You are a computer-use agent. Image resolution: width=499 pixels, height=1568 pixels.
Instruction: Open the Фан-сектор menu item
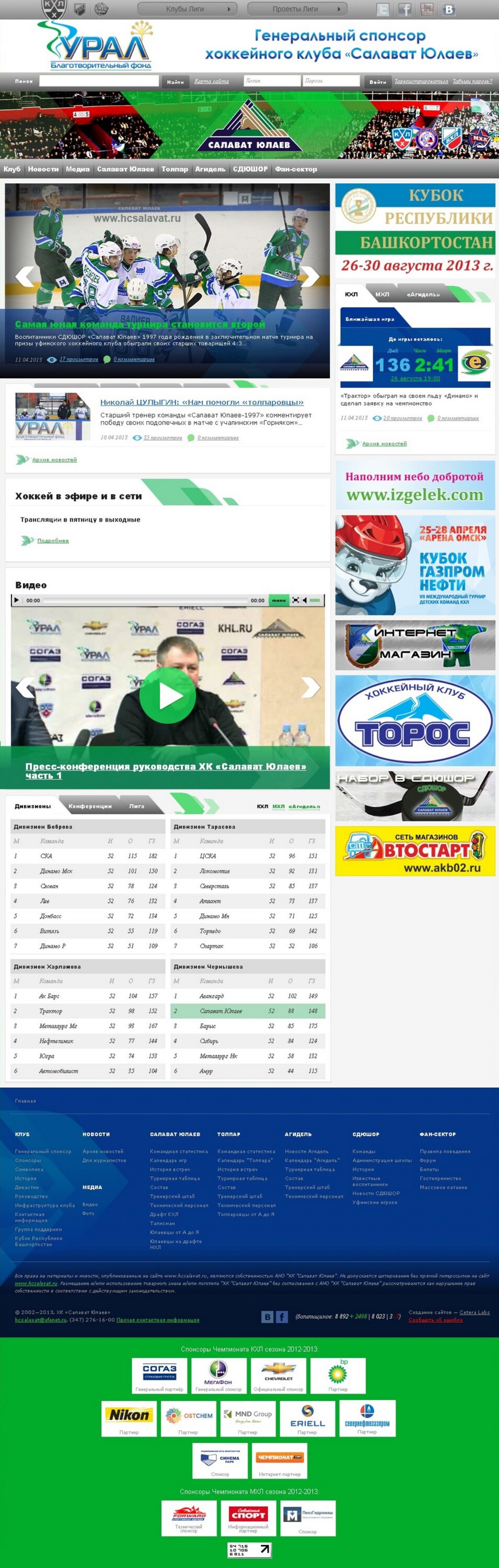point(296,169)
